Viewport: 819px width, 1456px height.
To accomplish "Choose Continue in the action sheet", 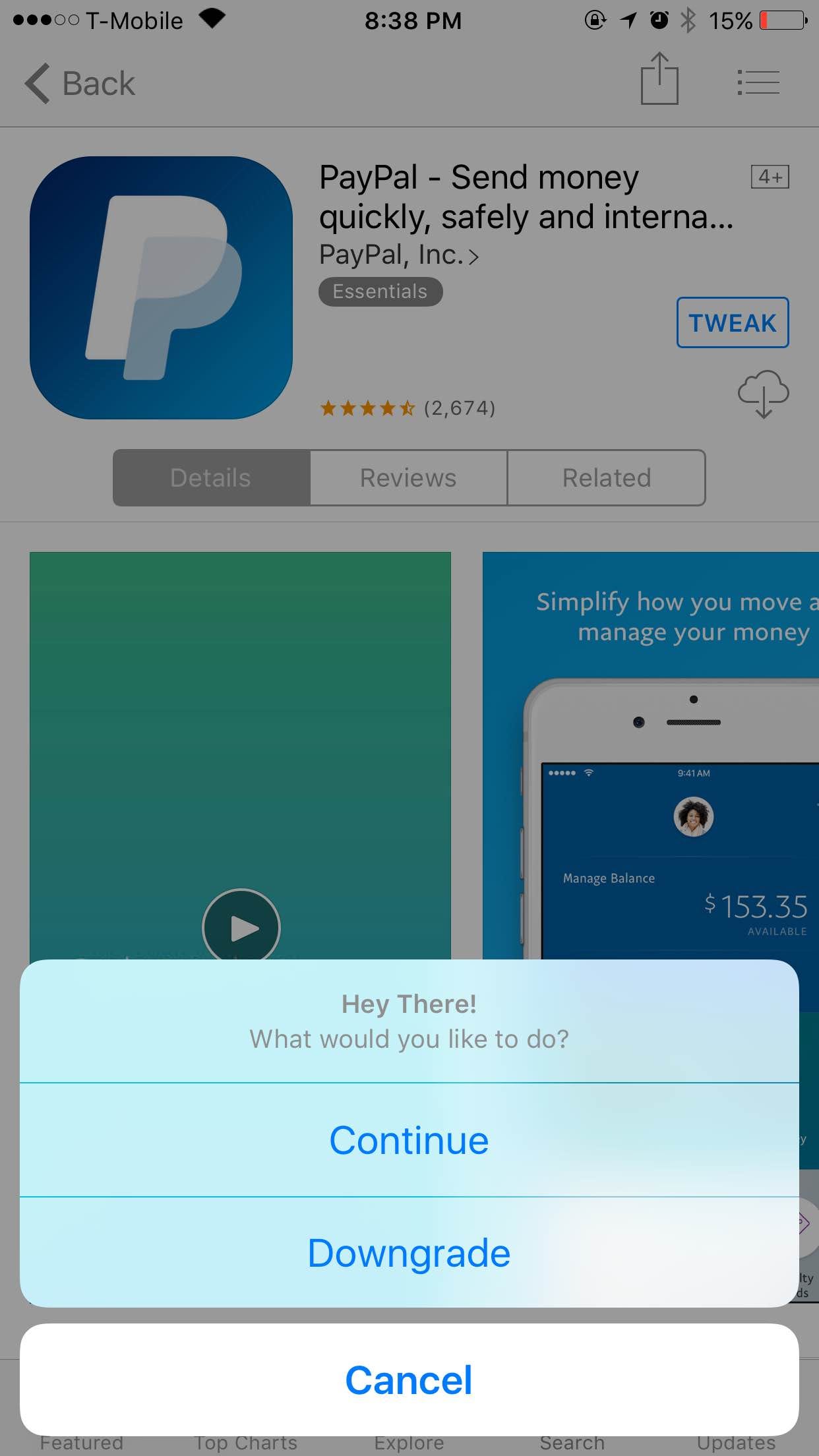I will [x=409, y=1139].
